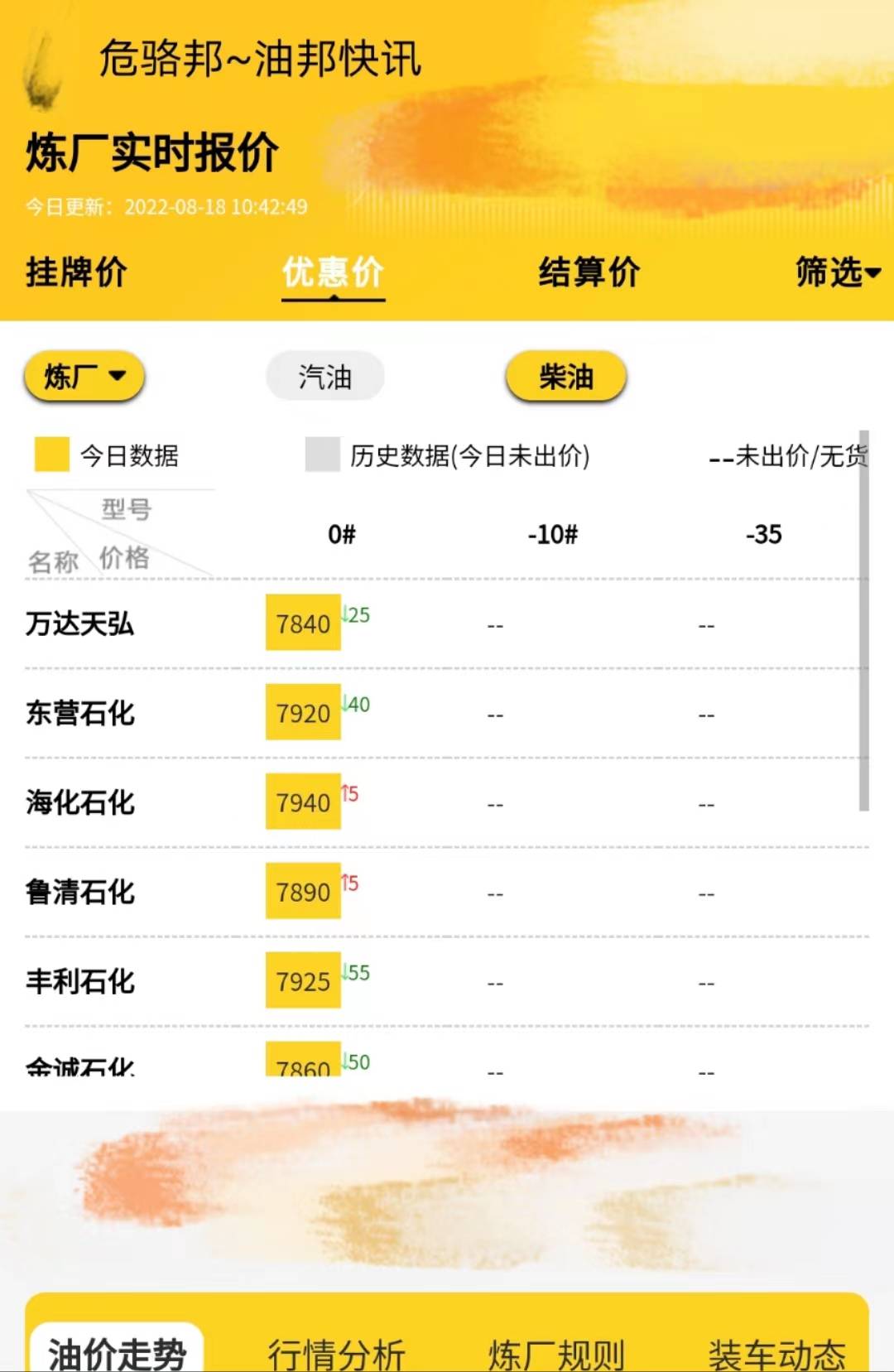894x1372 pixels.
Task: Open the 万达天弘 refinery row
Action: 80,623
